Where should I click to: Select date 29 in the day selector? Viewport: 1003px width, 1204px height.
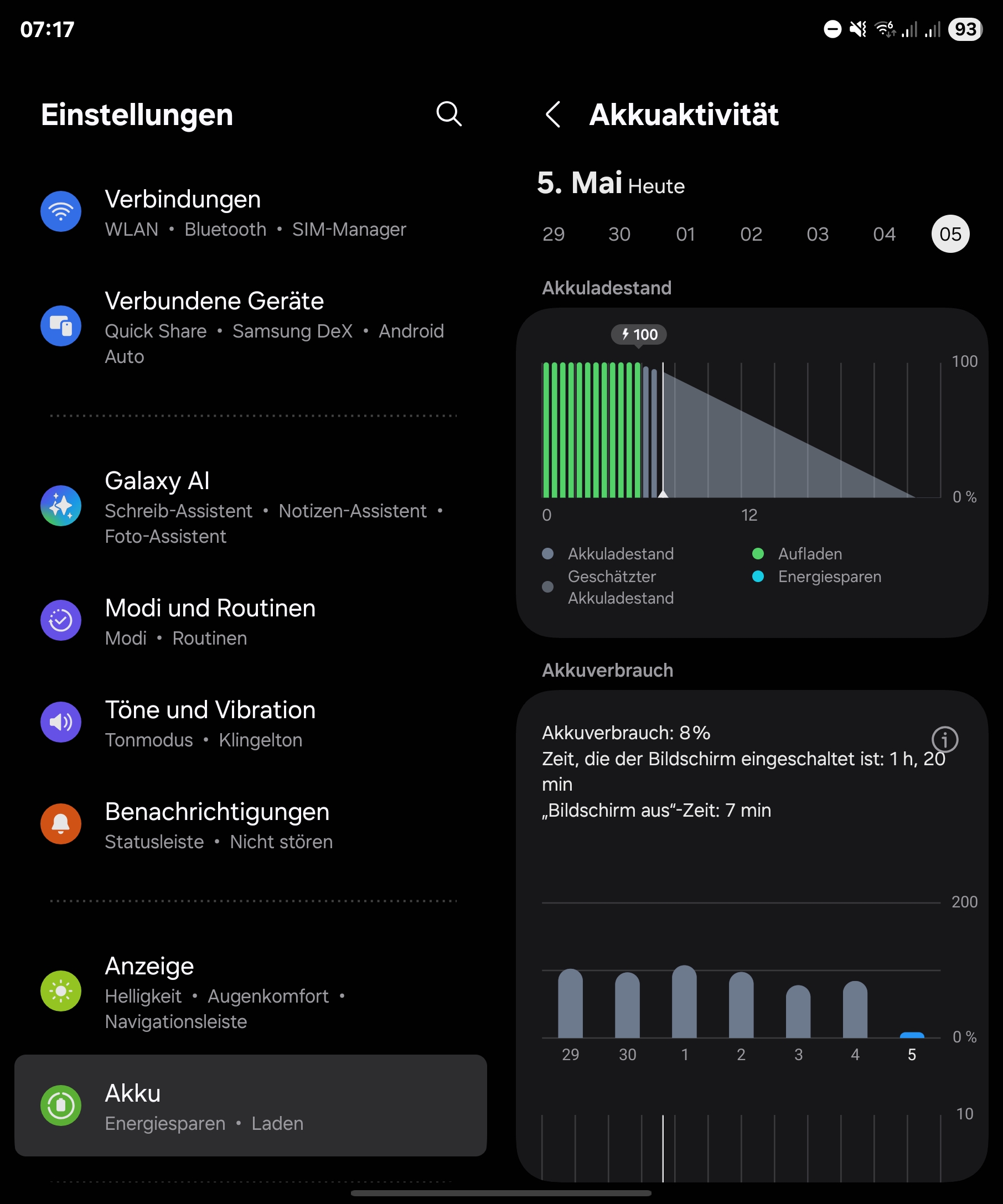[554, 234]
